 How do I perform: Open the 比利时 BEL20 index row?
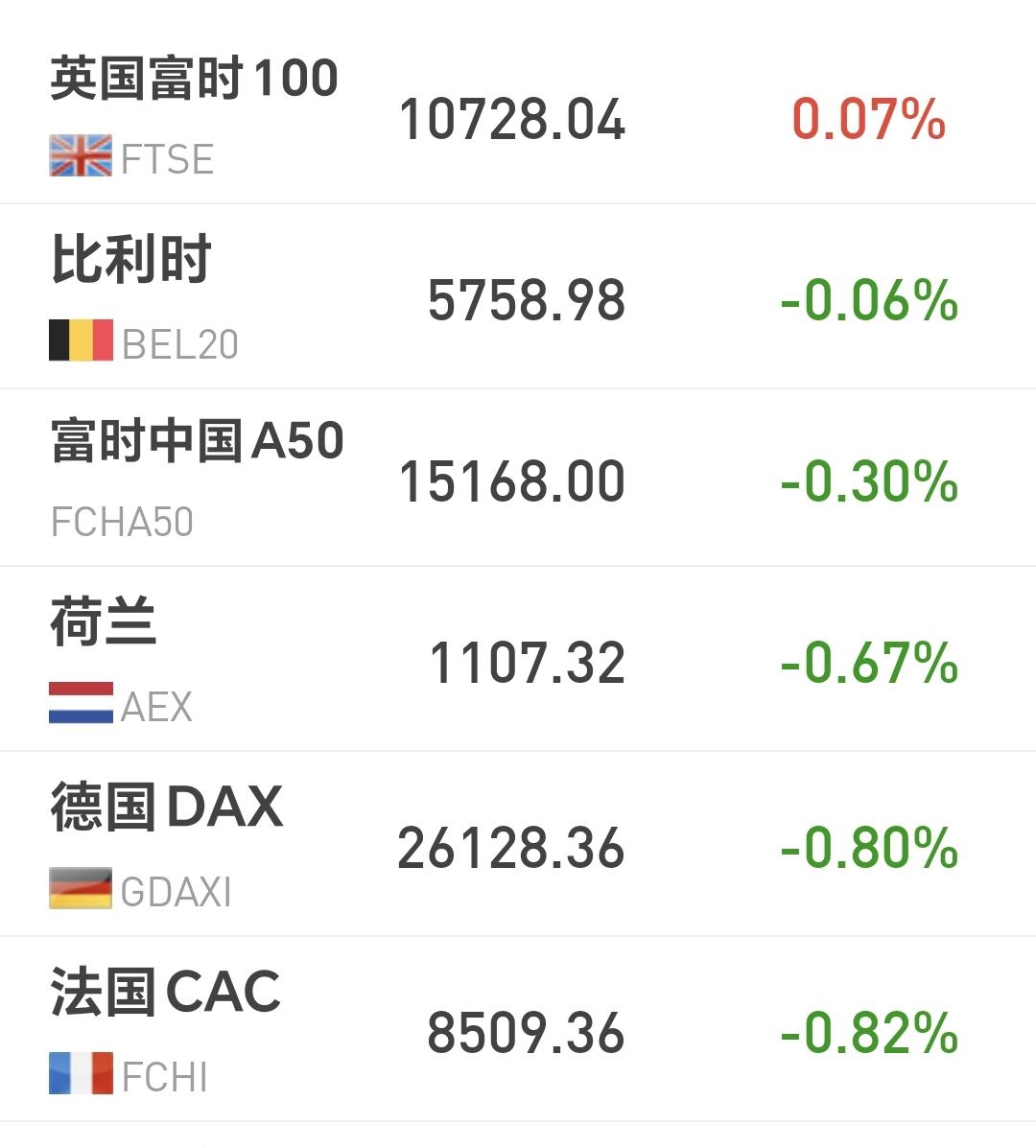tap(518, 296)
